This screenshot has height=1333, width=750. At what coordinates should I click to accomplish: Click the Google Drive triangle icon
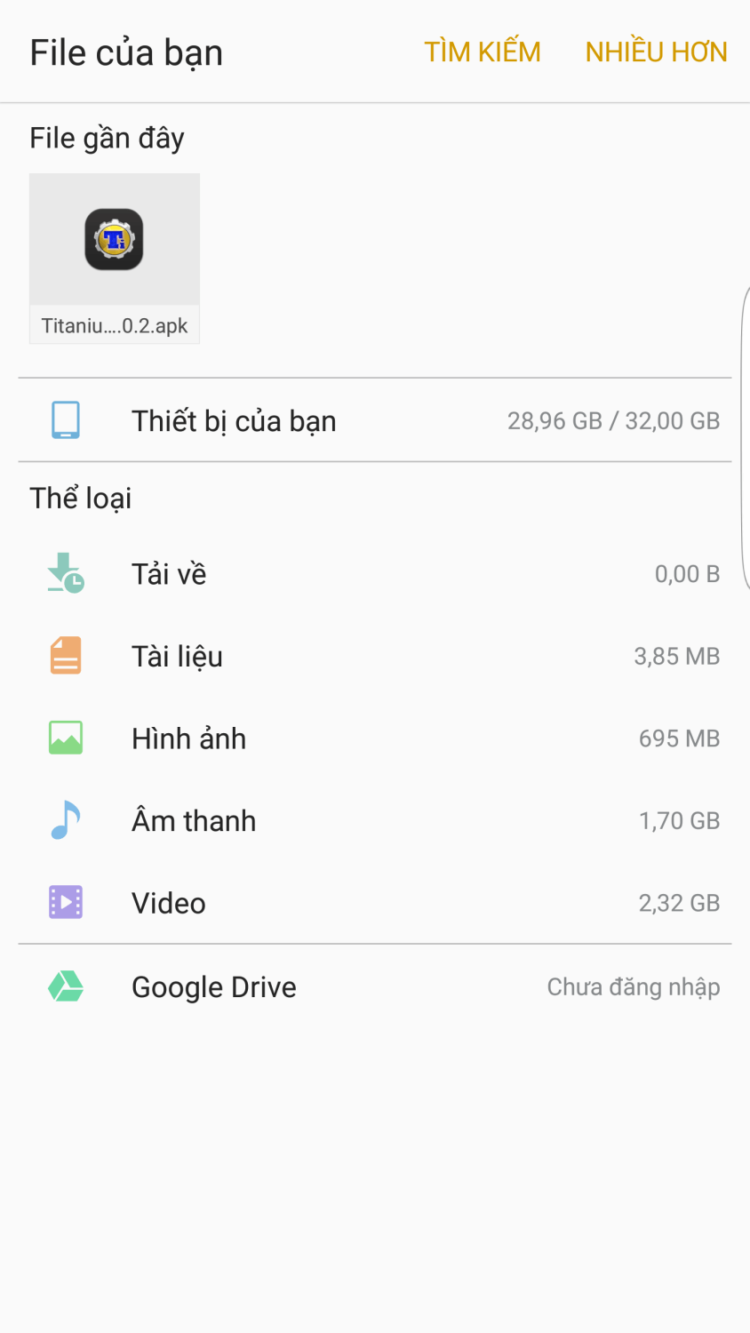click(x=66, y=986)
